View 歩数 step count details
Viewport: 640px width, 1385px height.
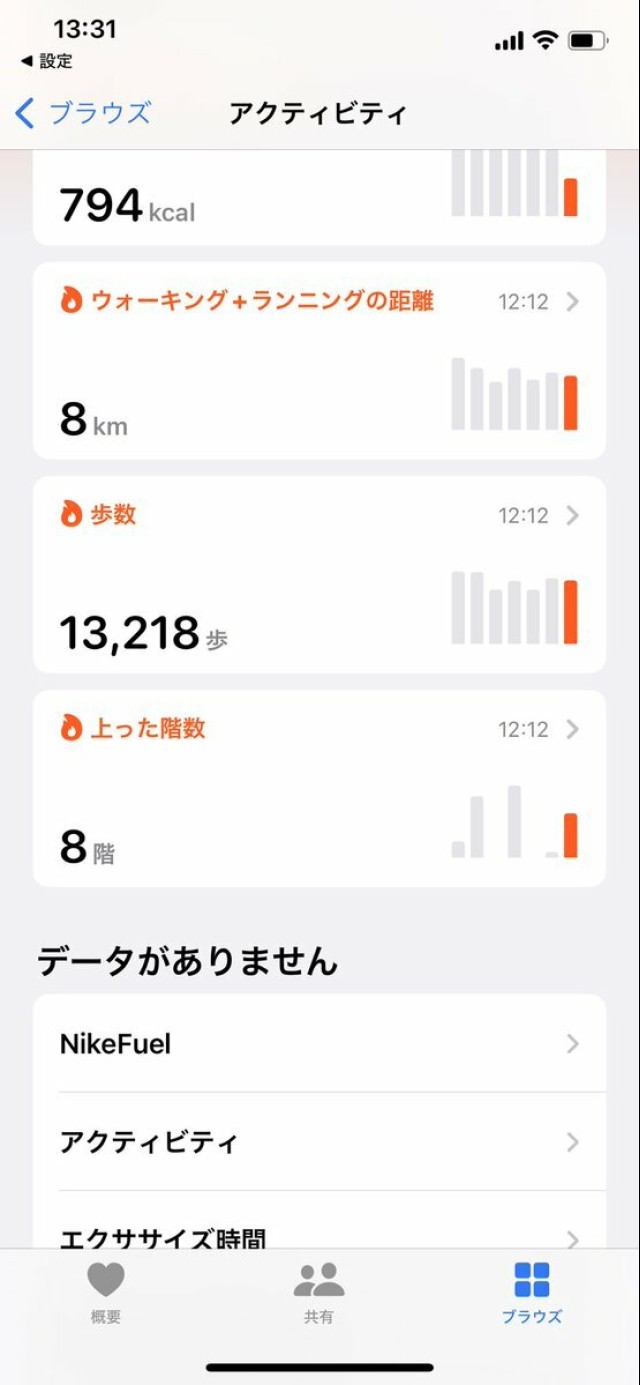point(319,574)
